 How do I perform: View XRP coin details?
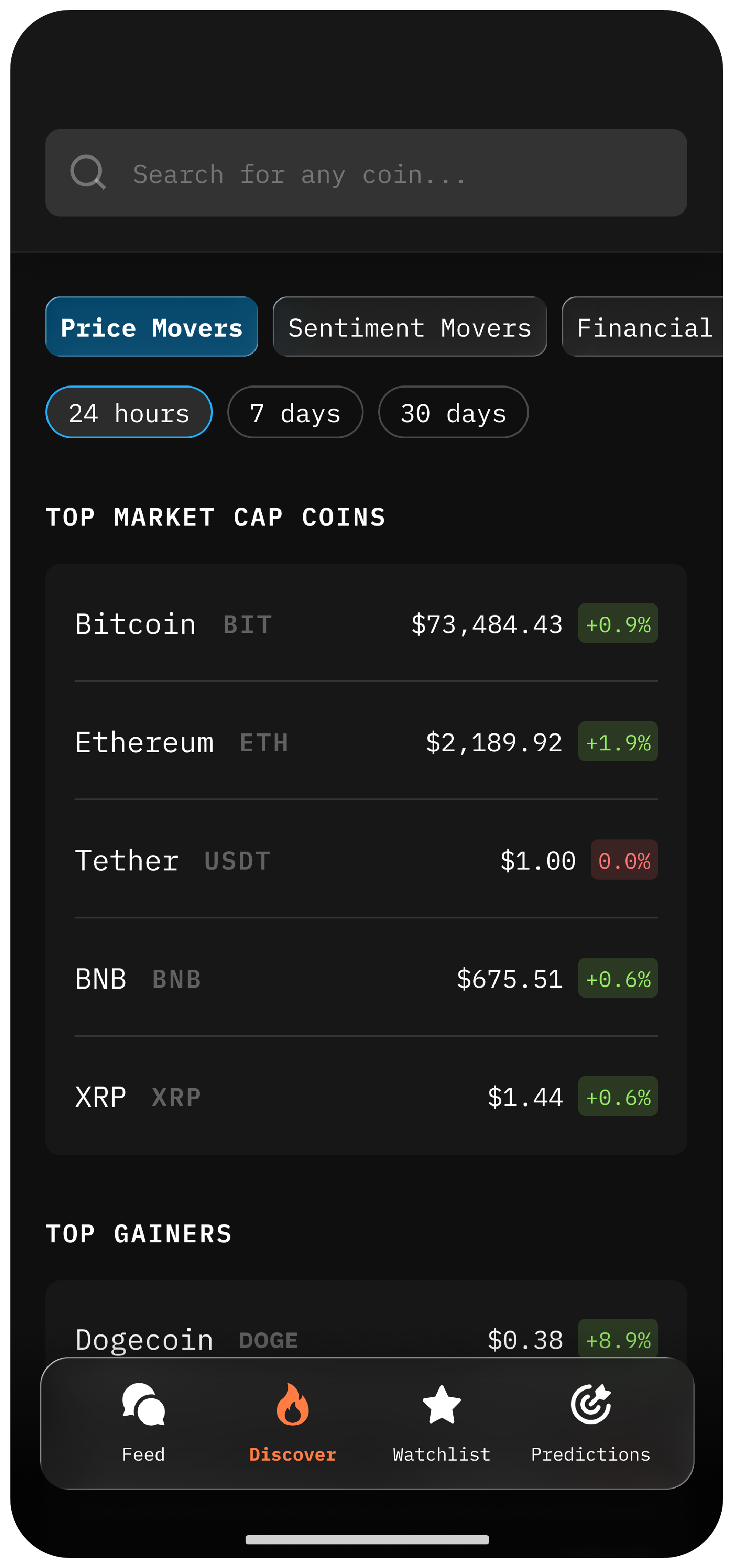click(x=366, y=1096)
